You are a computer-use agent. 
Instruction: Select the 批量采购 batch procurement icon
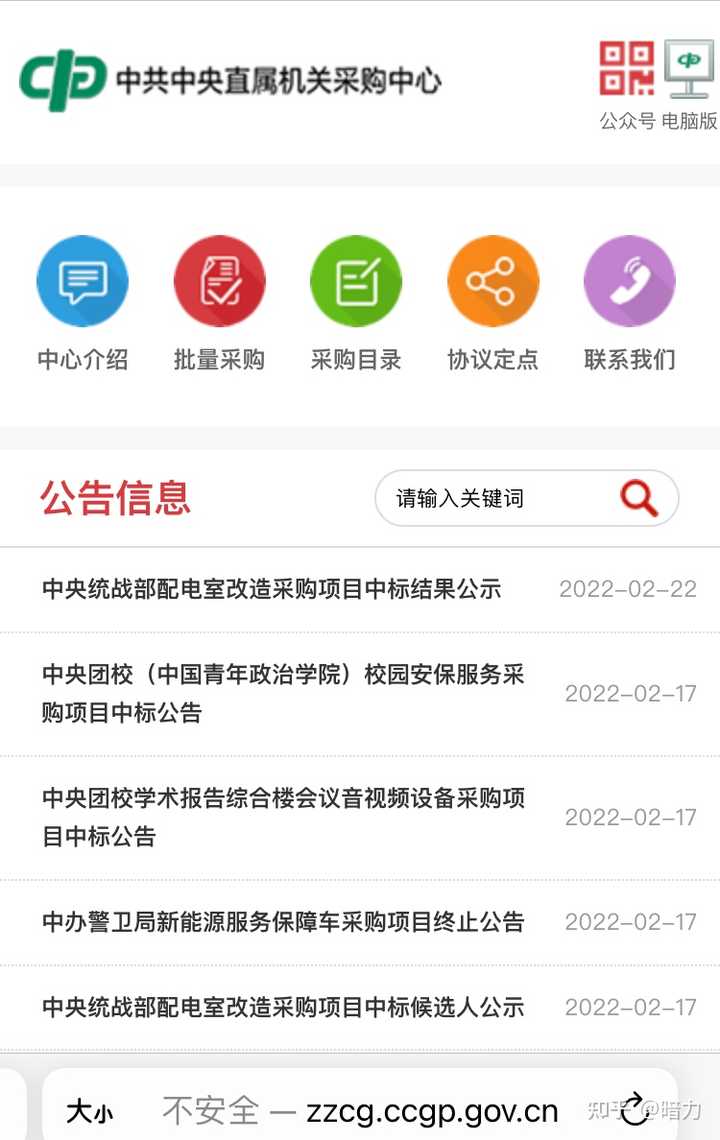tap(220, 283)
